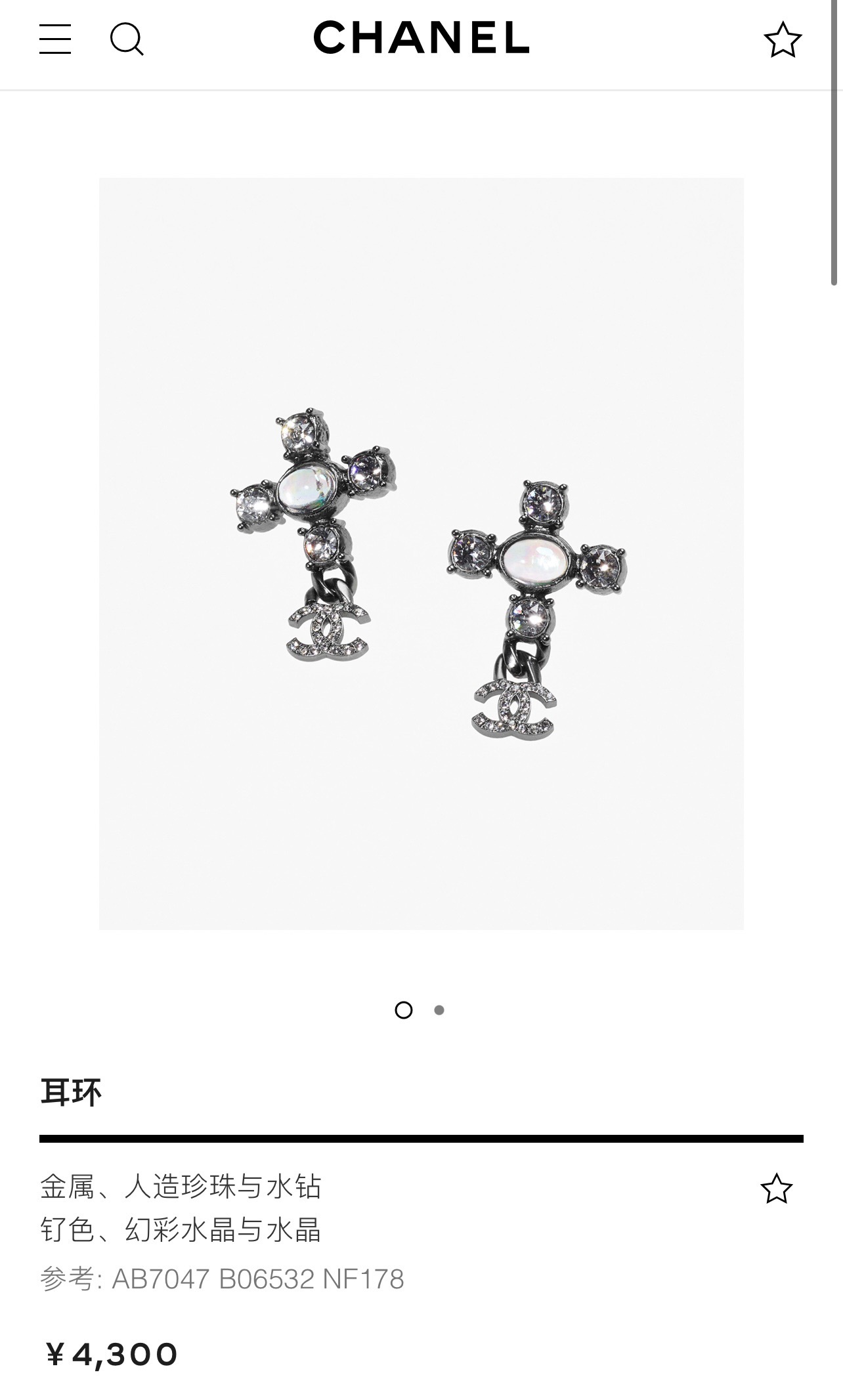Open the search magnifier
This screenshot has width=843, height=1400.
pos(126,39)
